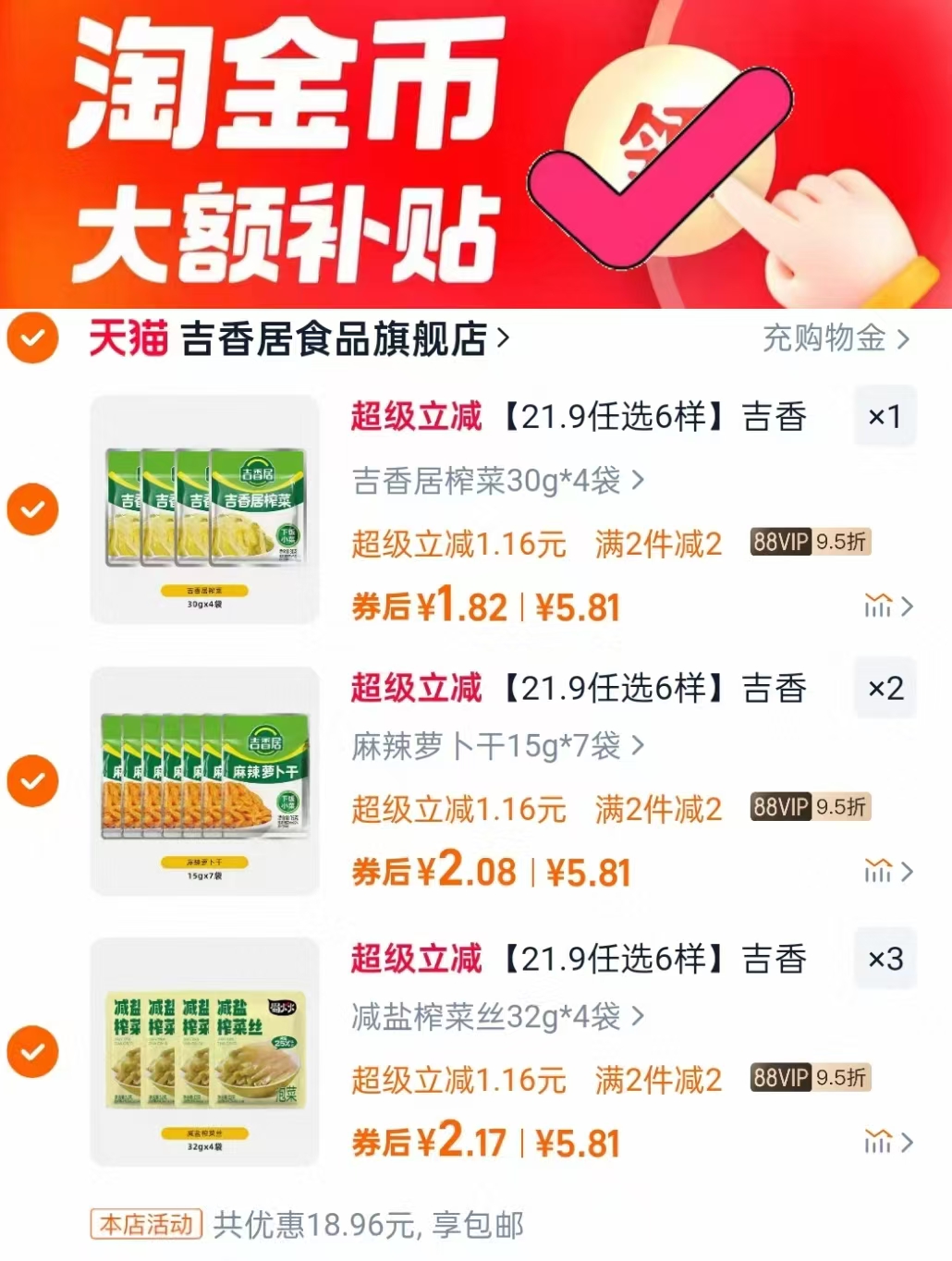Expand the 吉香居榨菜30g*4袋 title arrow
The image size is (952, 1261).
click(636, 483)
